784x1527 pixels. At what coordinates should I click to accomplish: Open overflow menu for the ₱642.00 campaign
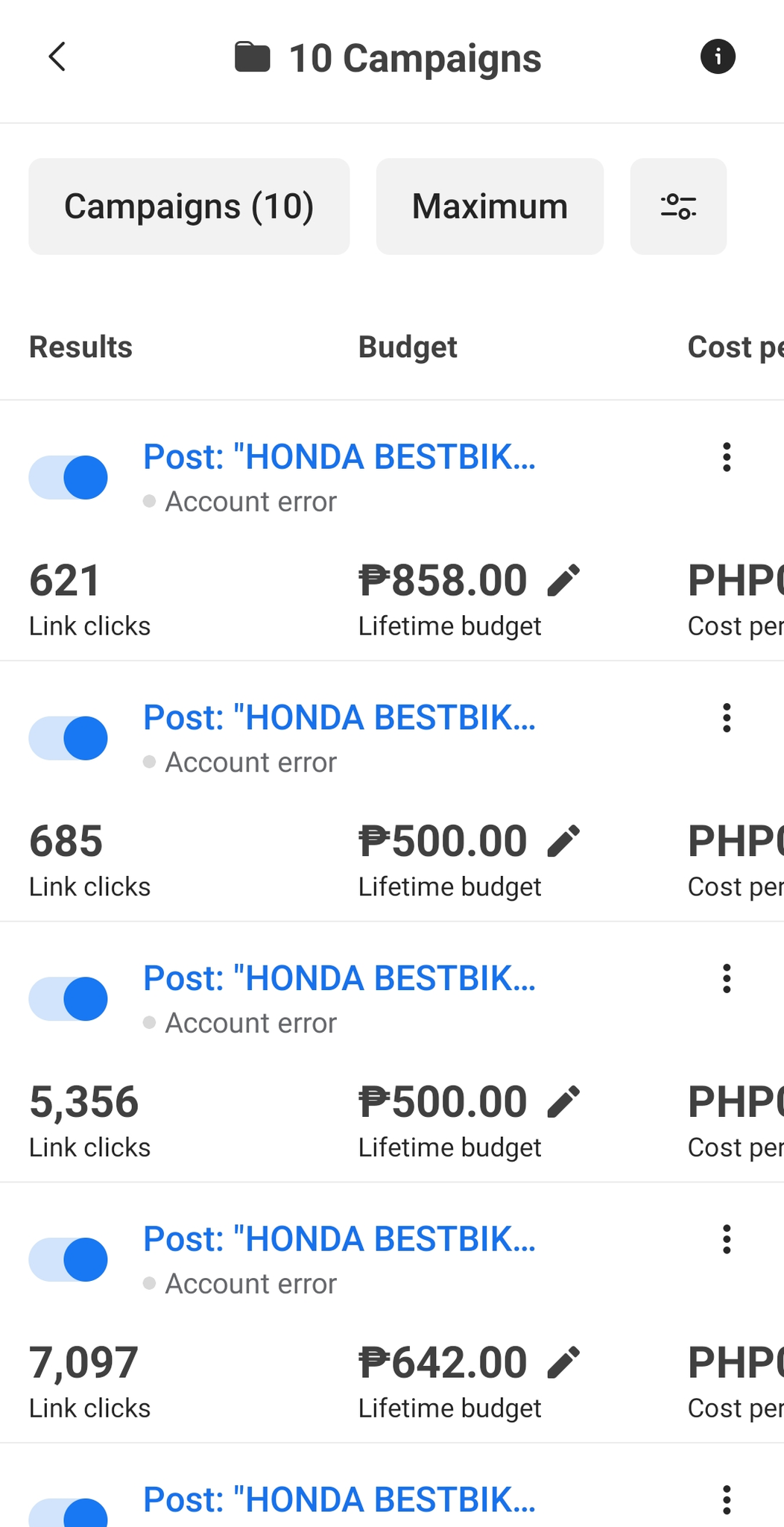click(727, 1239)
